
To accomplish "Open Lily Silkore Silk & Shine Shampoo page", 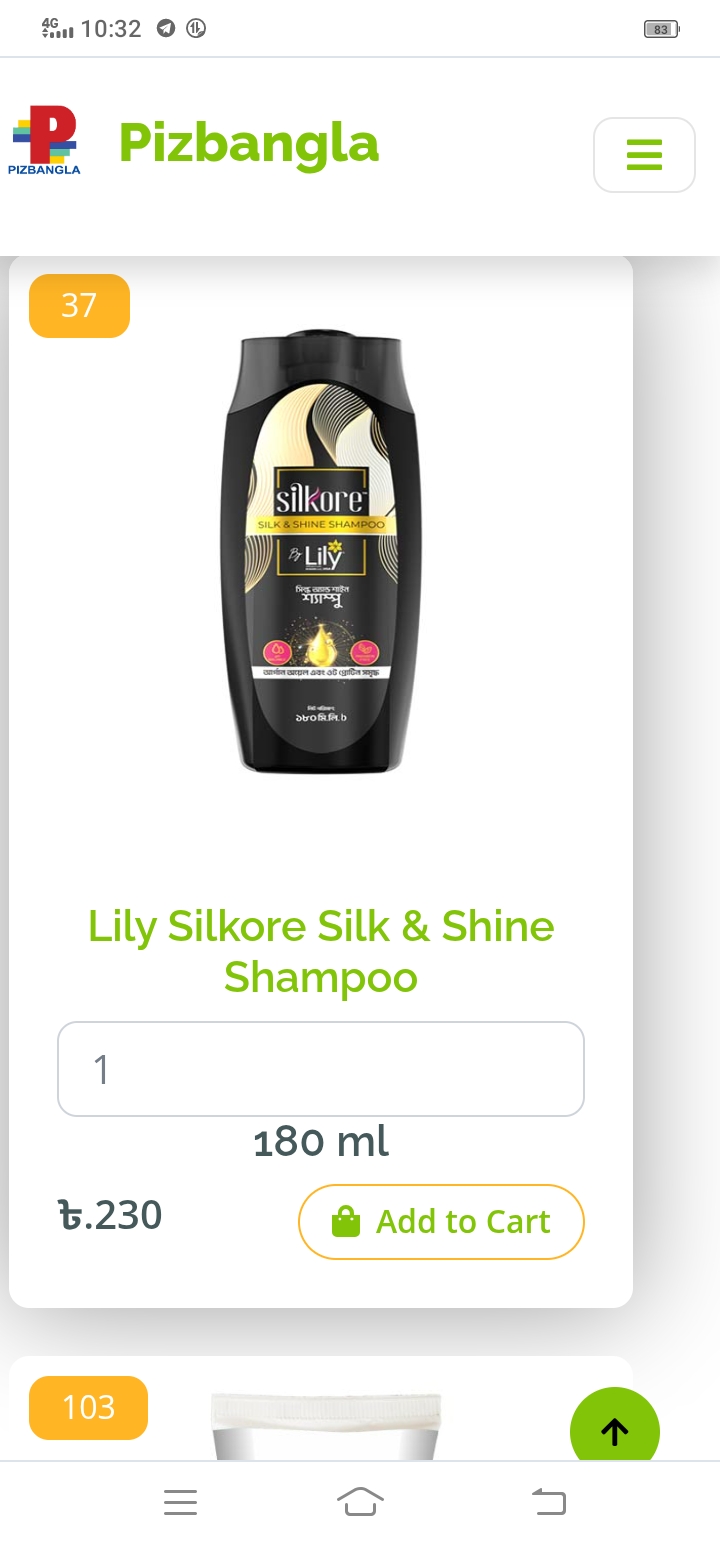I will tap(320, 951).
